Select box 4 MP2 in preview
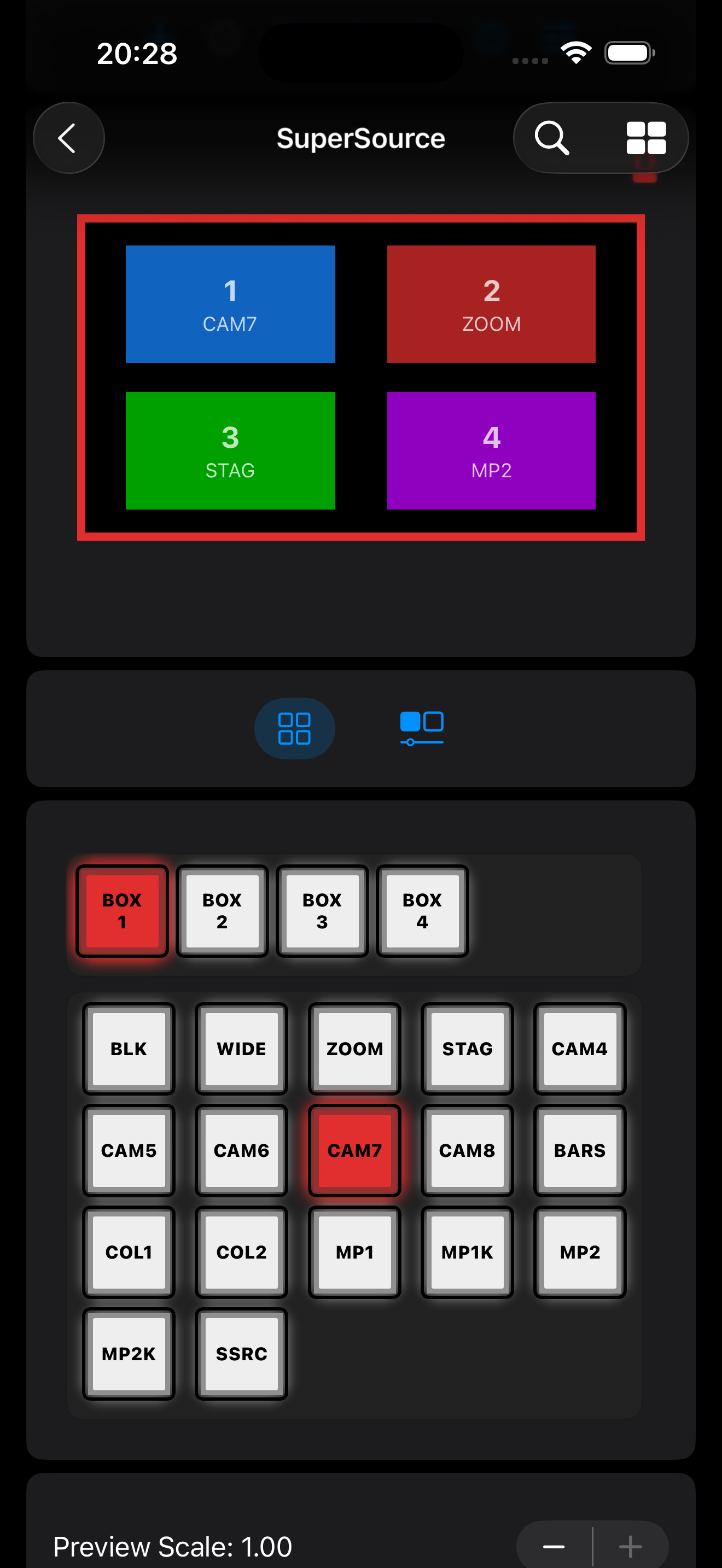This screenshot has height=1568, width=722. tap(491, 450)
